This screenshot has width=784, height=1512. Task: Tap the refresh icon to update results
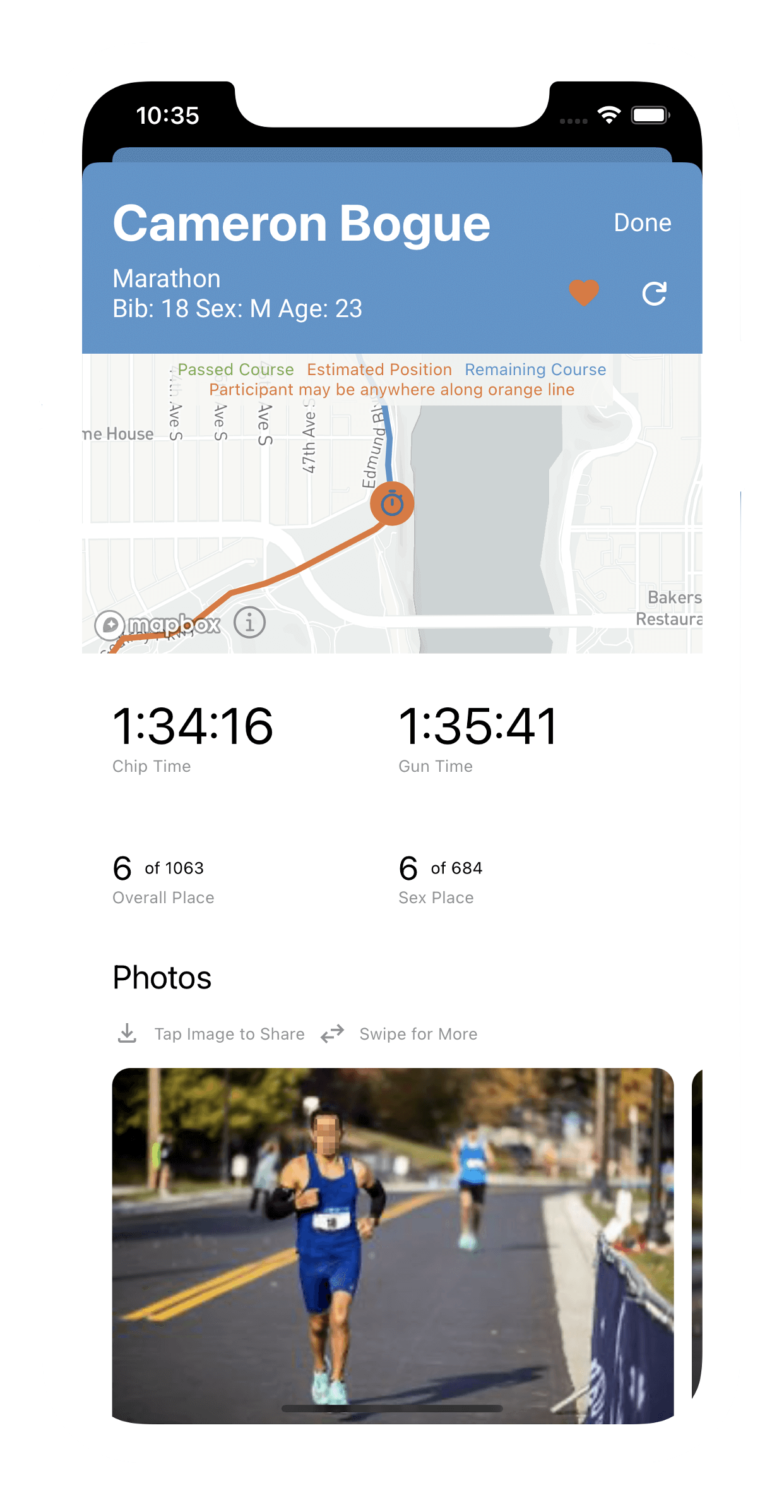655,292
